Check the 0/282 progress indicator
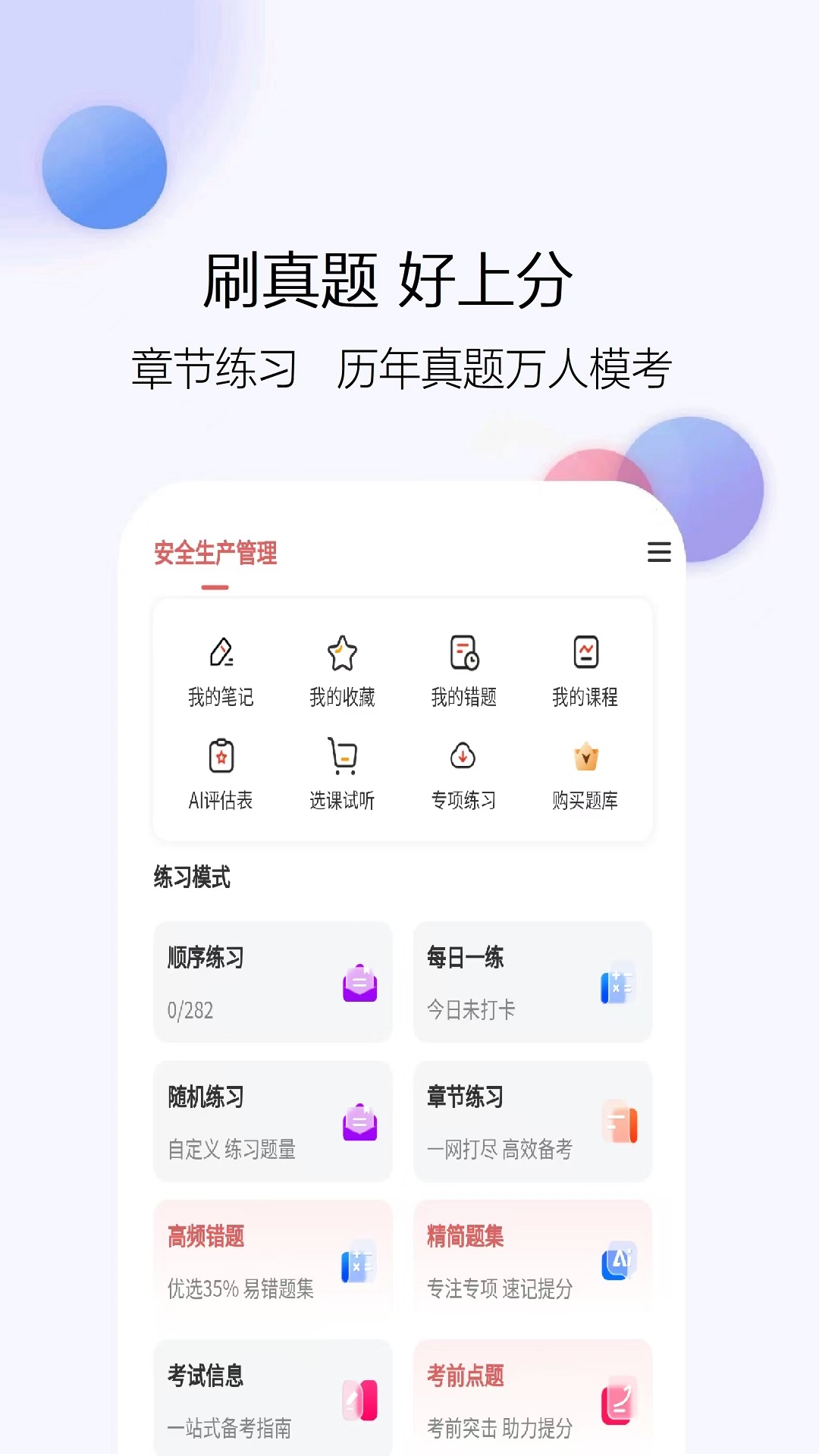This screenshot has height=1456, width=819. pos(190,1010)
